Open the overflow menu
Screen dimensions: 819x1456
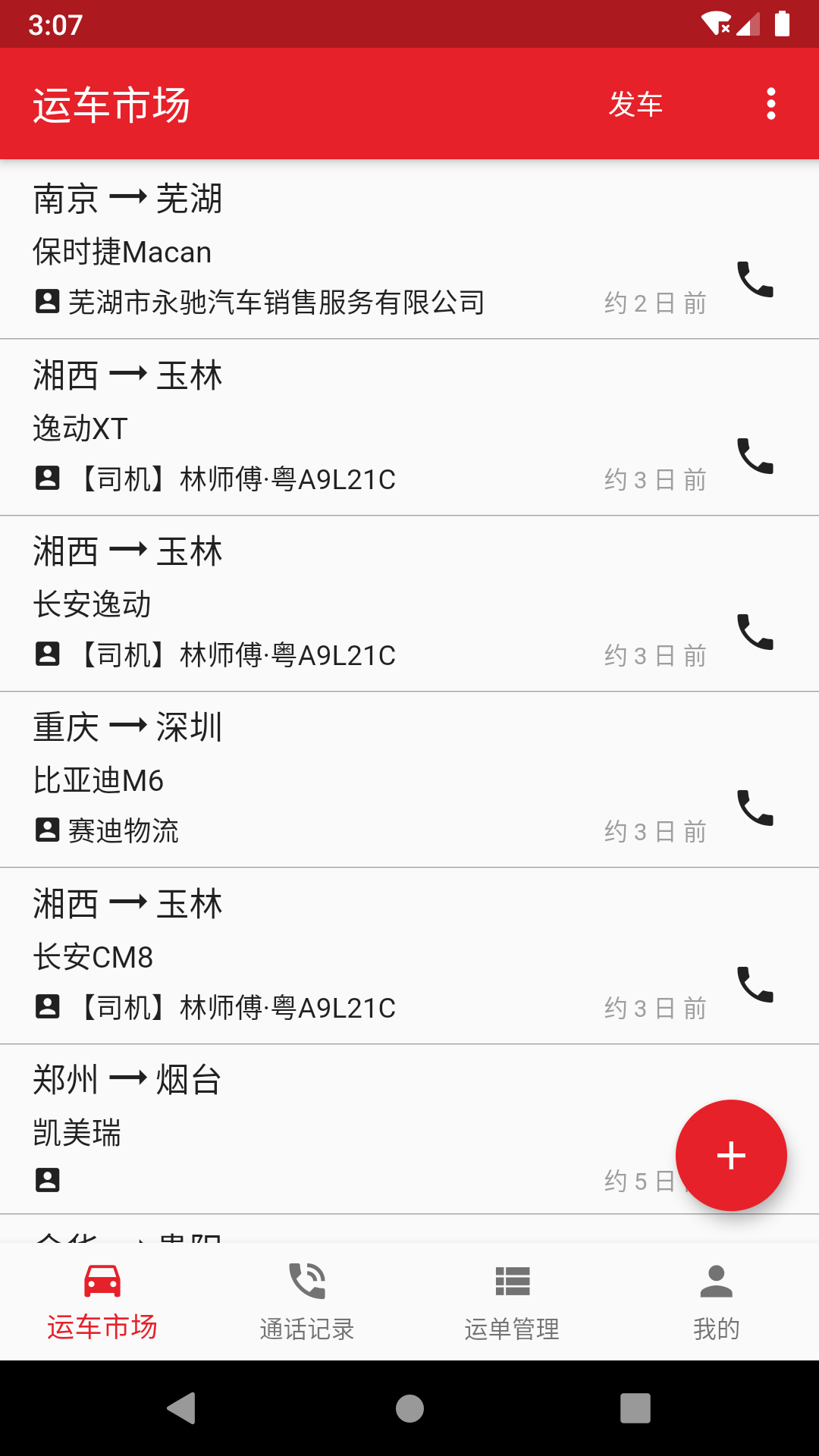point(770,104)
